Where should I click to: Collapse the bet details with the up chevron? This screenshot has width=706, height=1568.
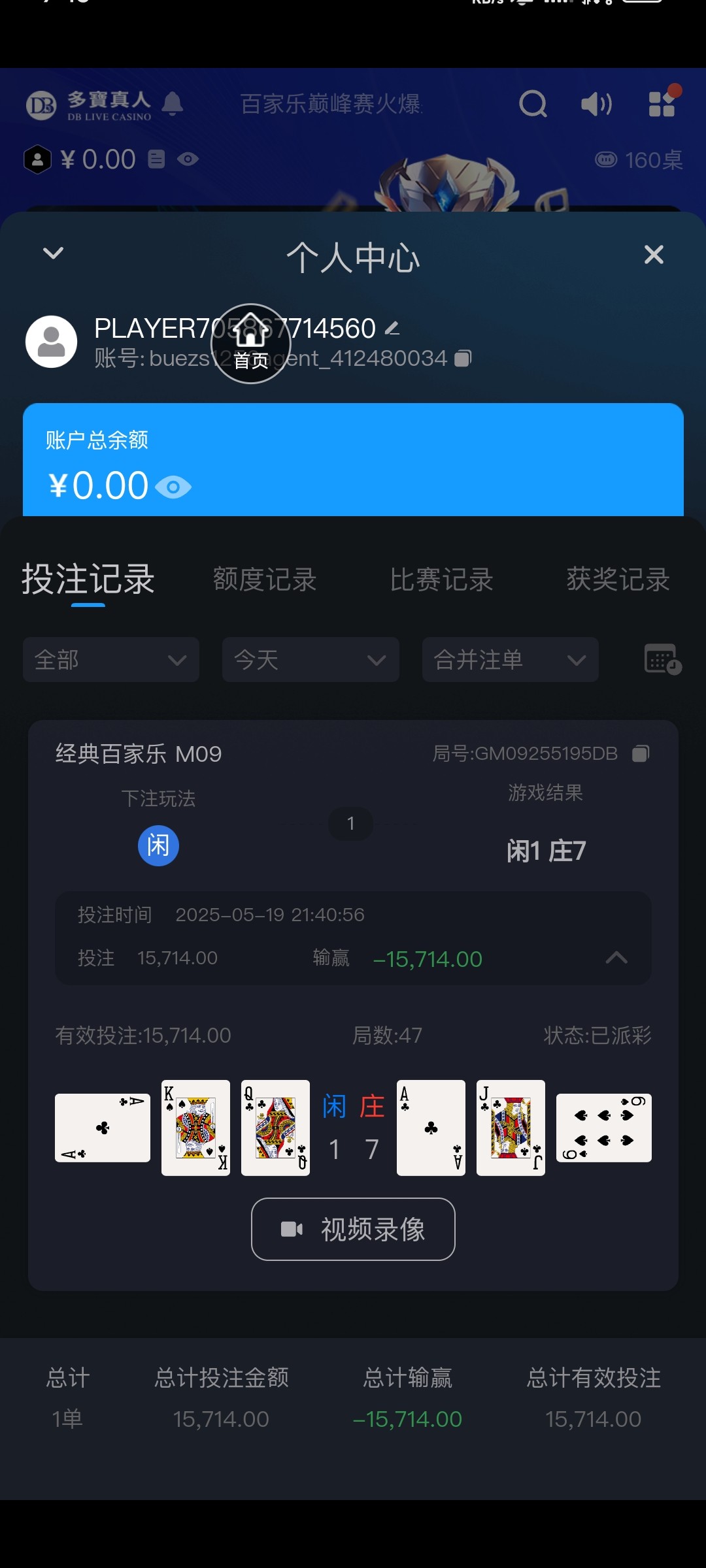(616, 958)
